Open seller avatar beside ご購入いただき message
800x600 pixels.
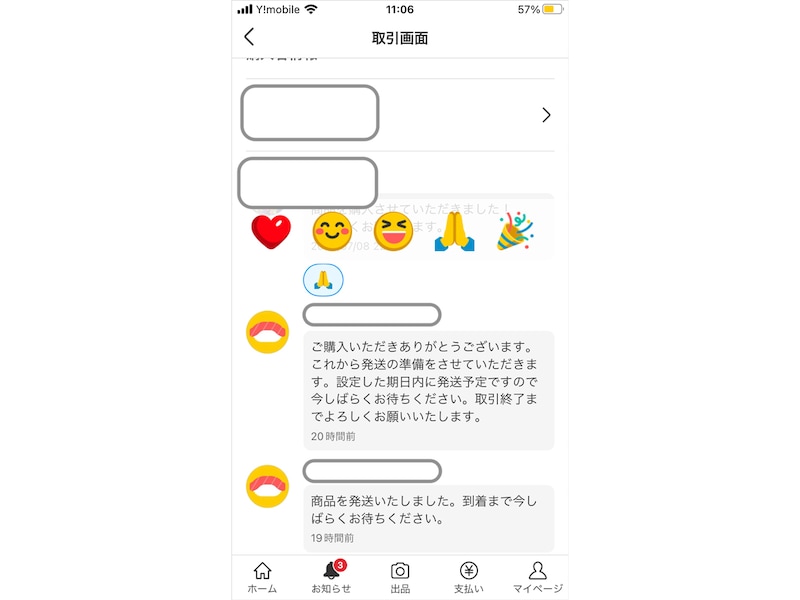[268, 332]
